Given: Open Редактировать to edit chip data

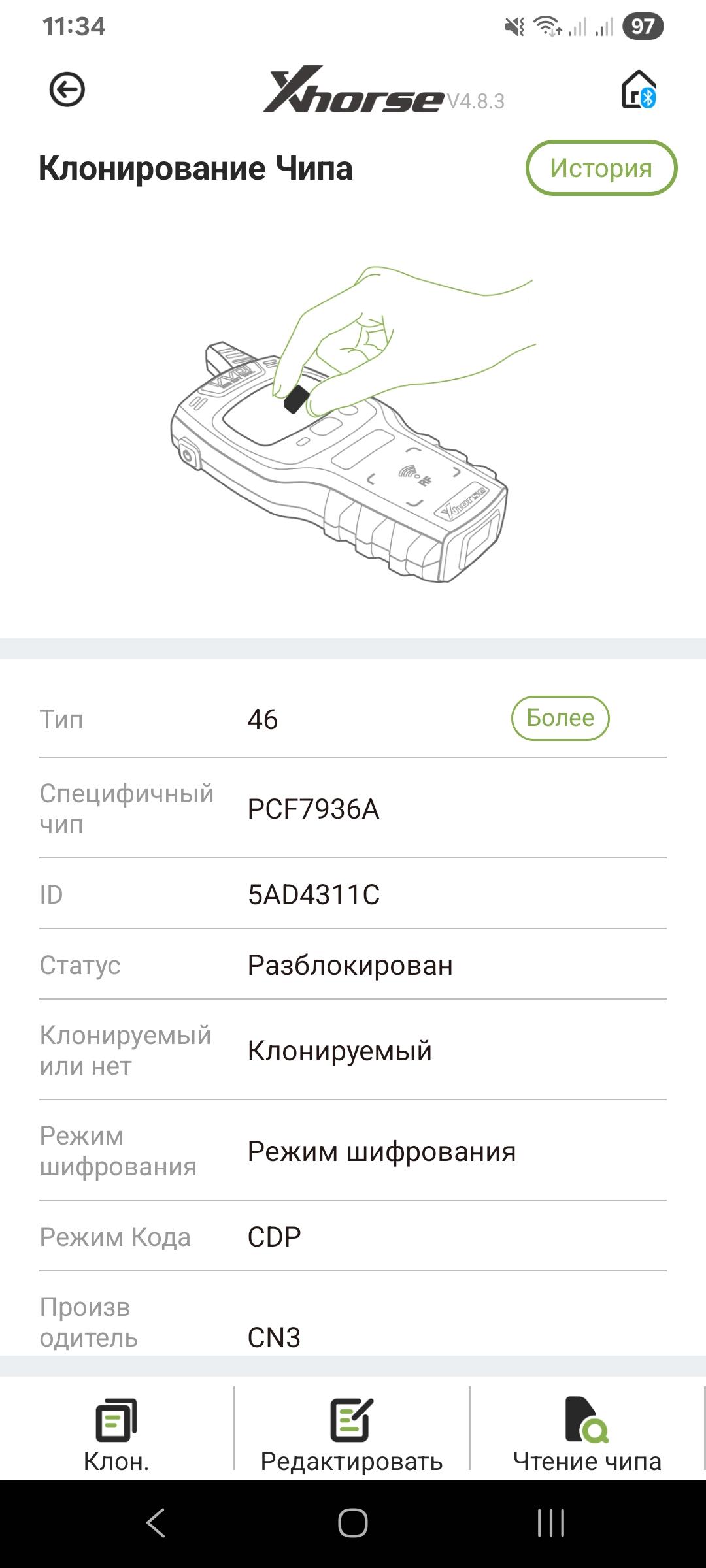Looking at the screenshot, I should point(352,1433).
